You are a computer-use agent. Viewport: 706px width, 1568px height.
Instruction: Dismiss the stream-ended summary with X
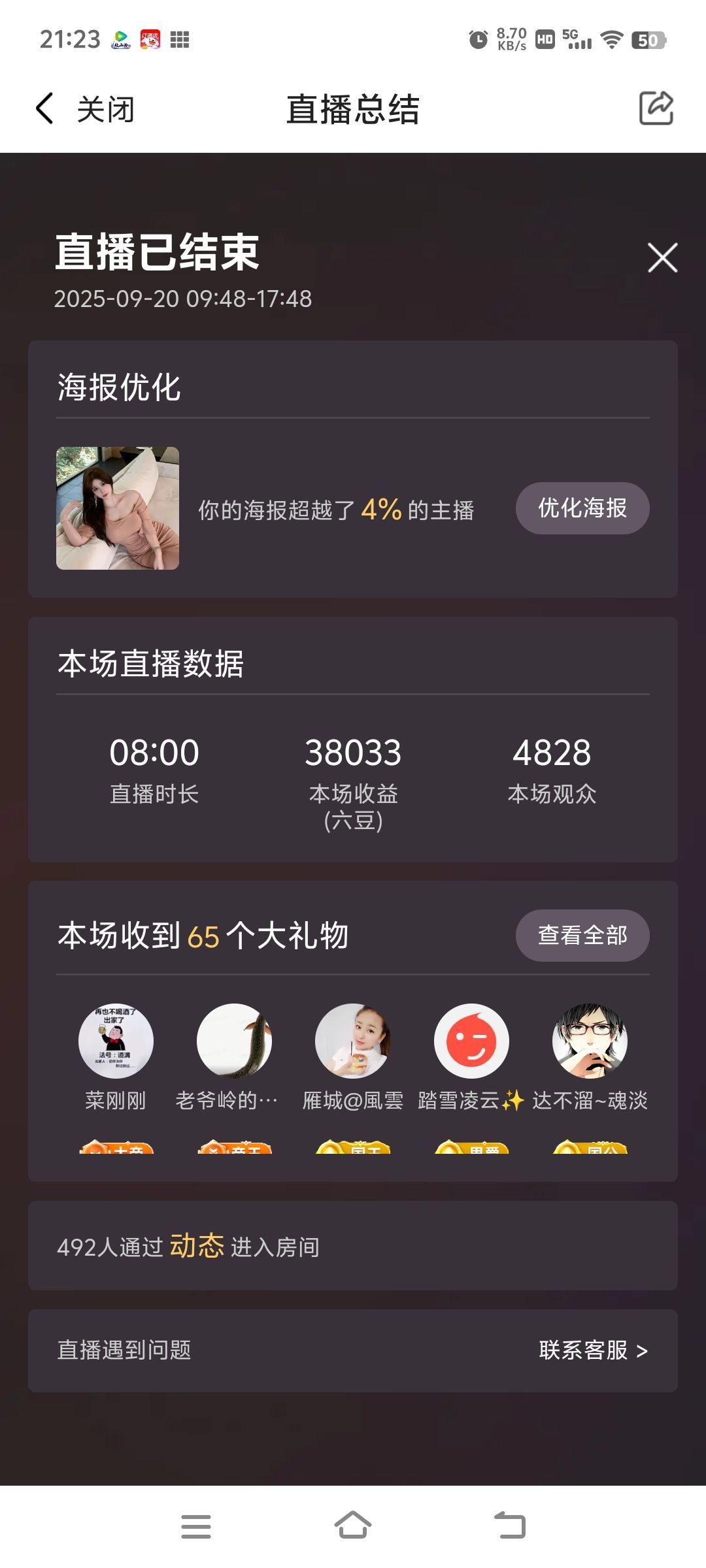[662, 257]
